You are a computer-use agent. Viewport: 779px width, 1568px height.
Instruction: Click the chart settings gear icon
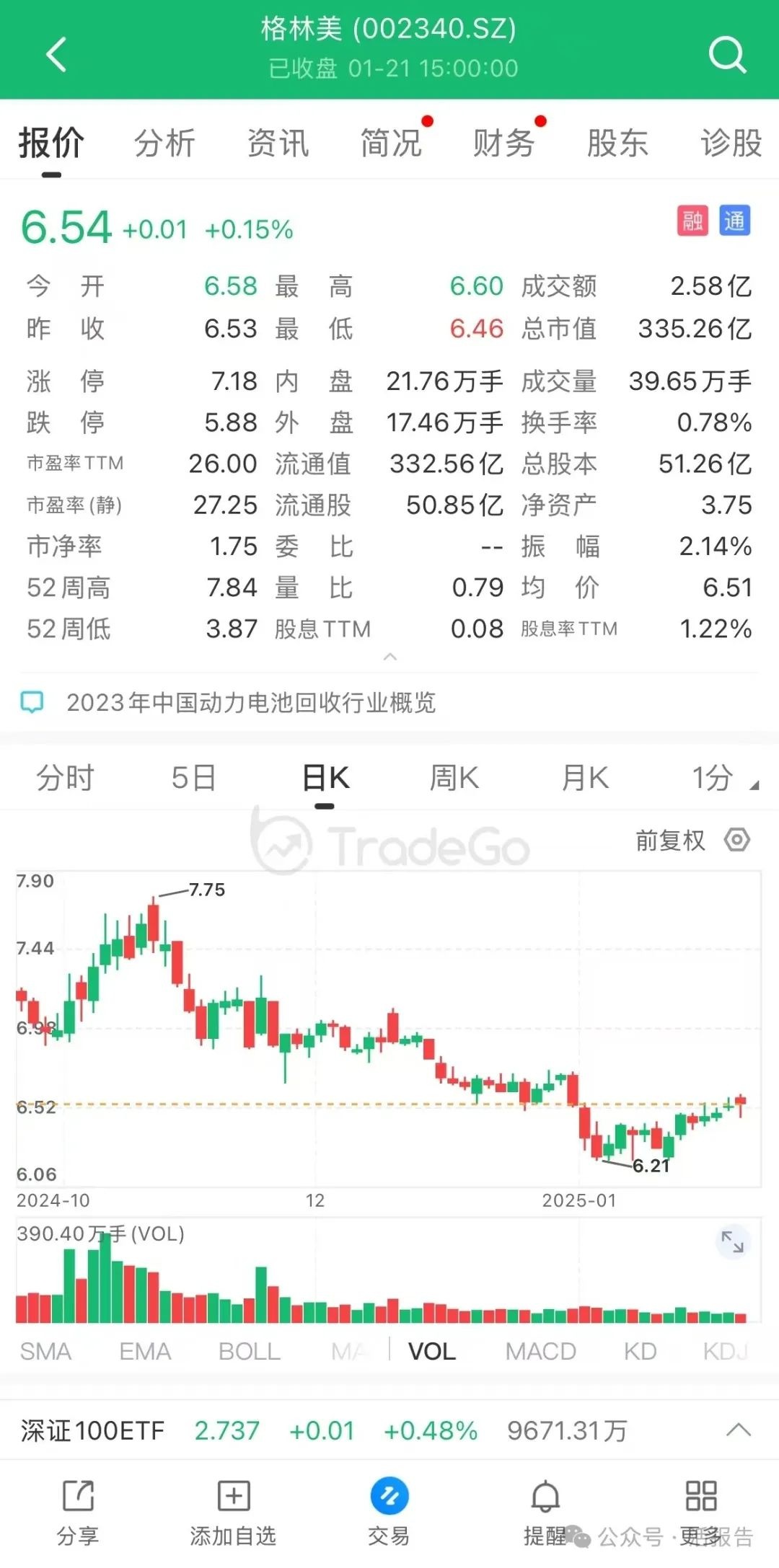coord(736,839)
